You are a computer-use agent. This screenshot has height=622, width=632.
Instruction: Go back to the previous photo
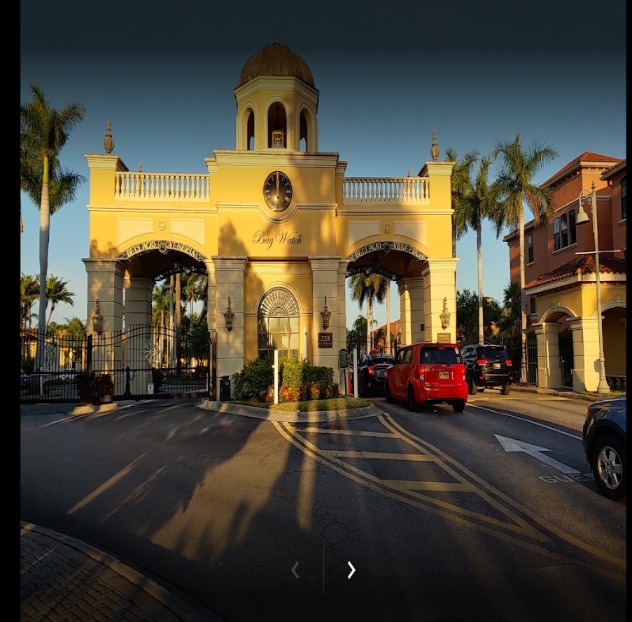pyautogui.click(x=295, y=570)
